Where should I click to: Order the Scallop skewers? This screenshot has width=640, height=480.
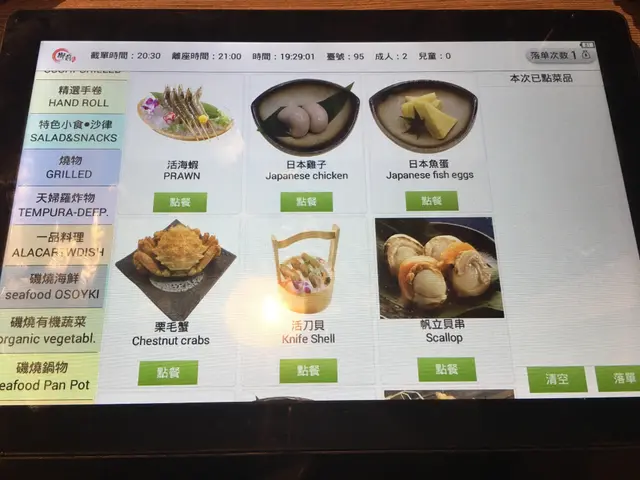(x=446, y=368)
